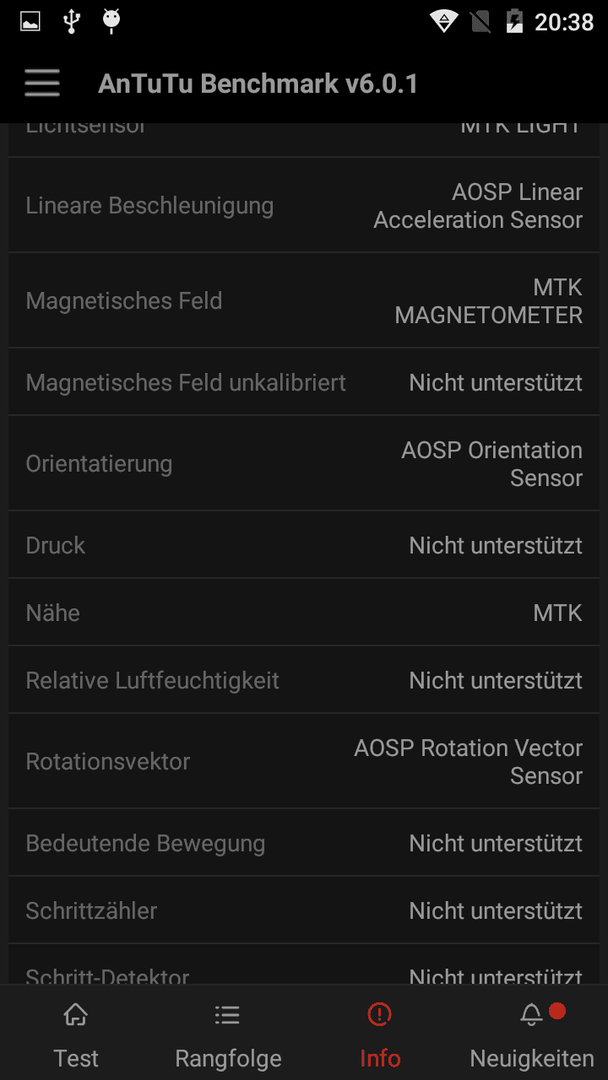Switch to the Test tab
This screenshot has width=608, height=1080.
pyautogui.click(x=76, y=1033)
